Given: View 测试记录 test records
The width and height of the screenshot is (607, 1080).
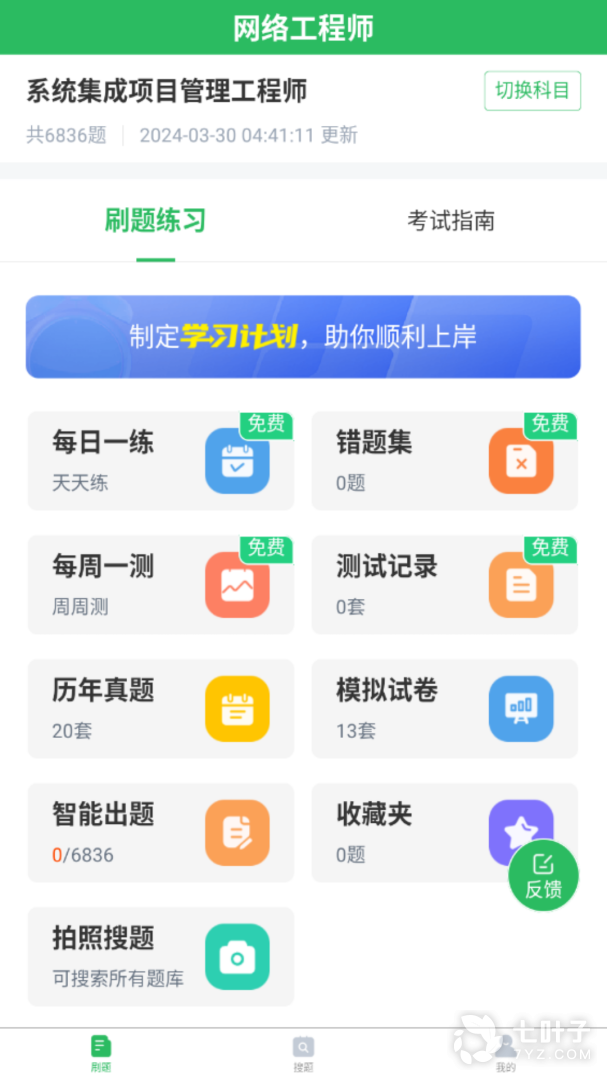Looking at the screenshot, I should (444, 585).
